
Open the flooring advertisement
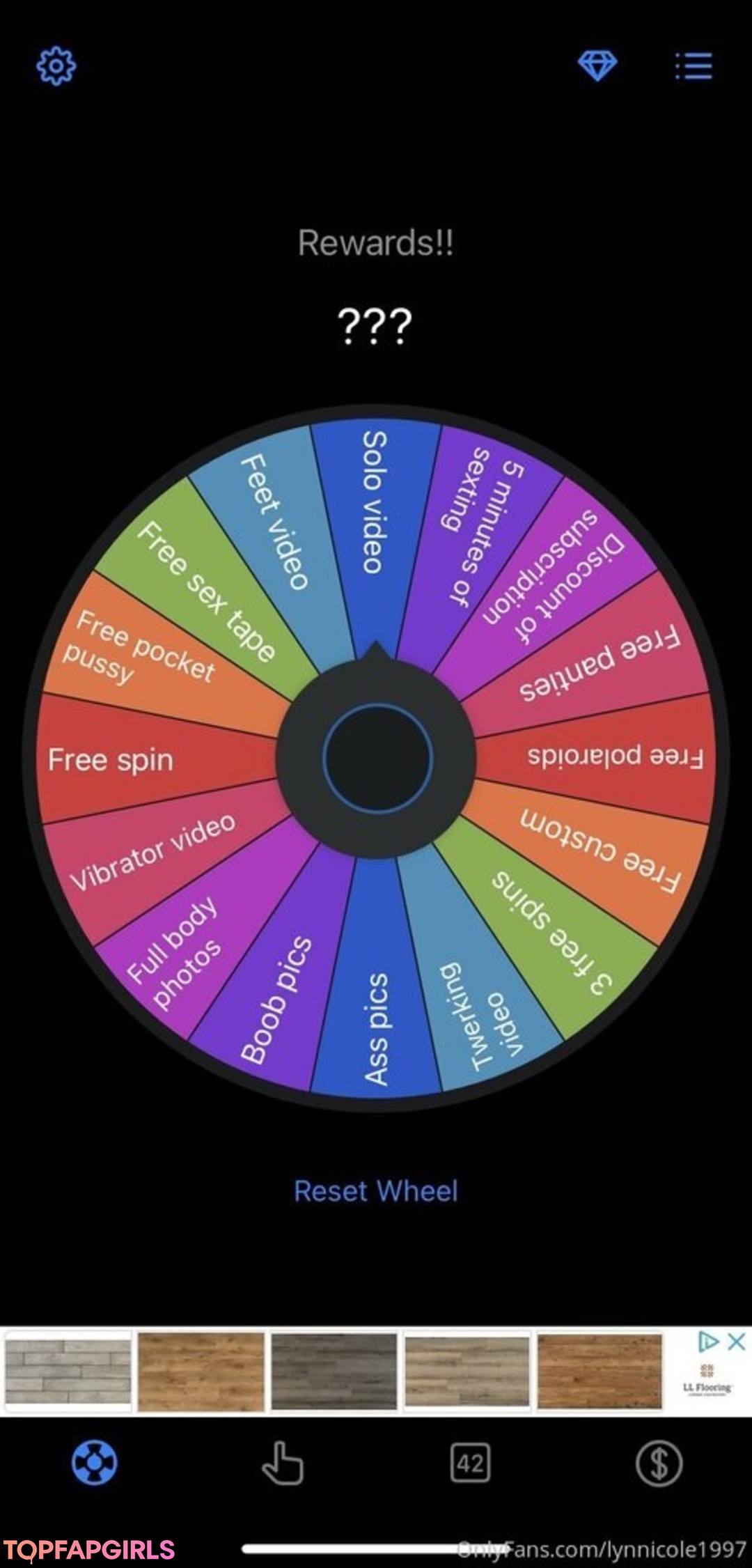point(334,1372)
